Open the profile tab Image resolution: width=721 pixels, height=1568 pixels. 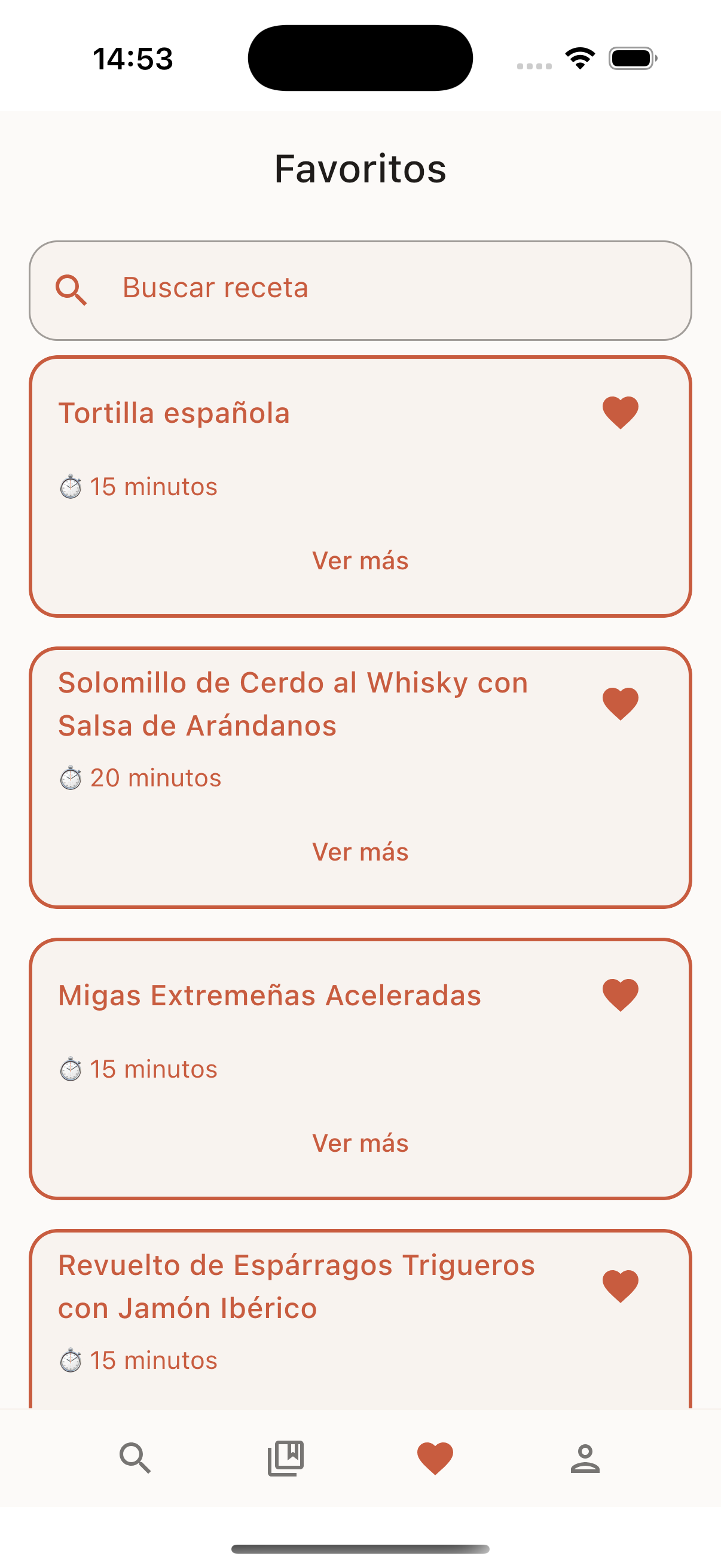(585, 1458)
